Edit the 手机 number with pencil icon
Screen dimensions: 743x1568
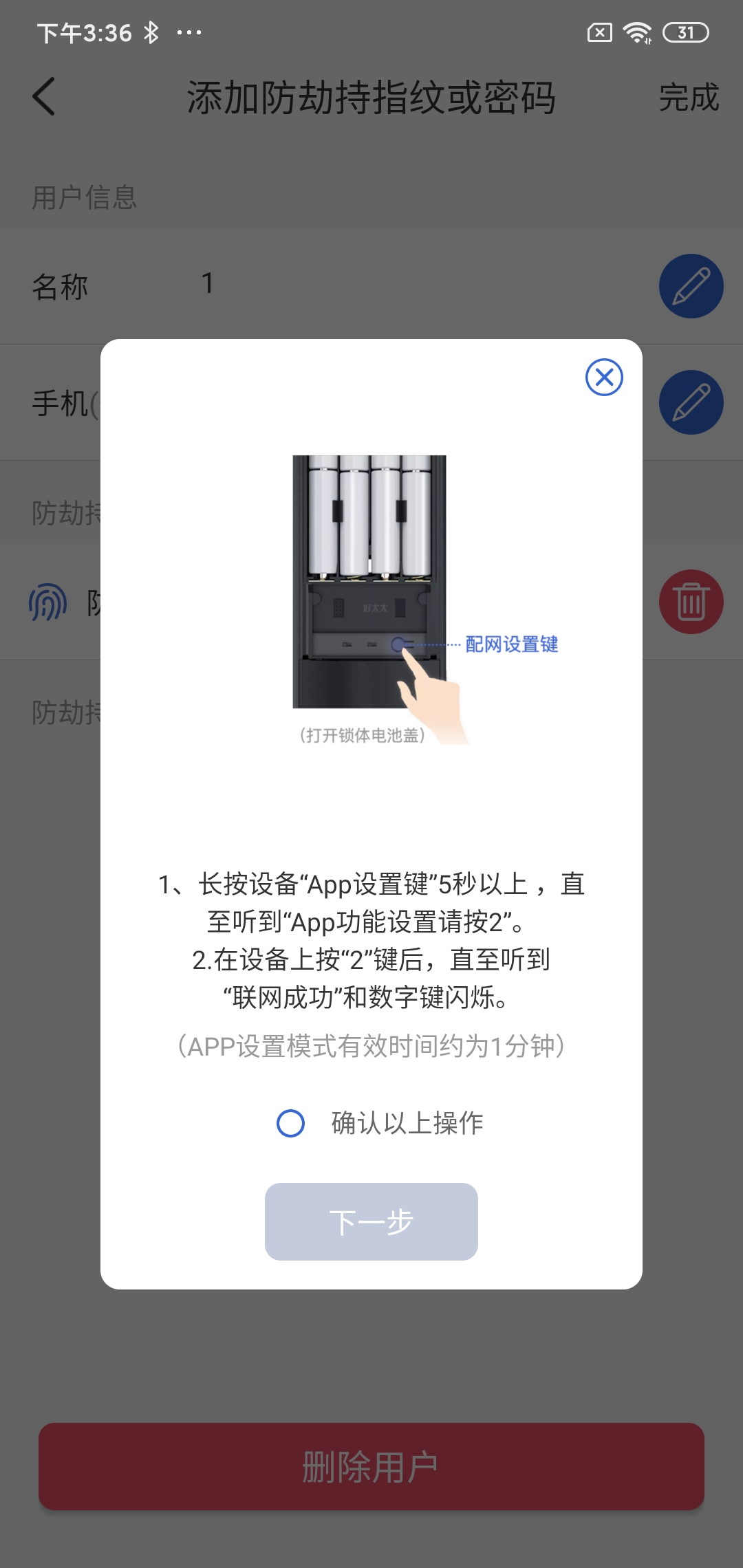(x=691, y=402)
